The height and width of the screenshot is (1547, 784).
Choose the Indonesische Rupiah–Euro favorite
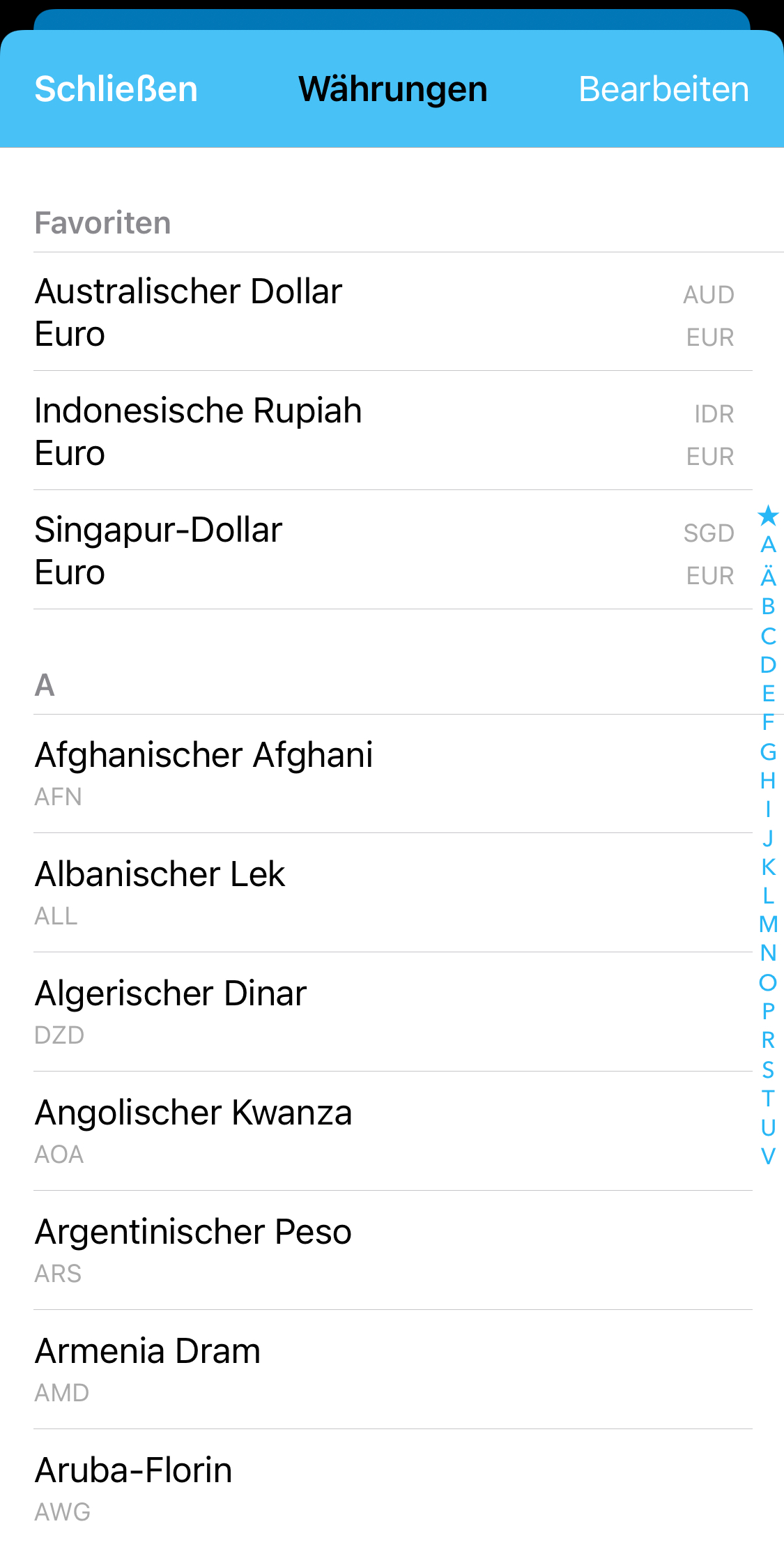383,431
